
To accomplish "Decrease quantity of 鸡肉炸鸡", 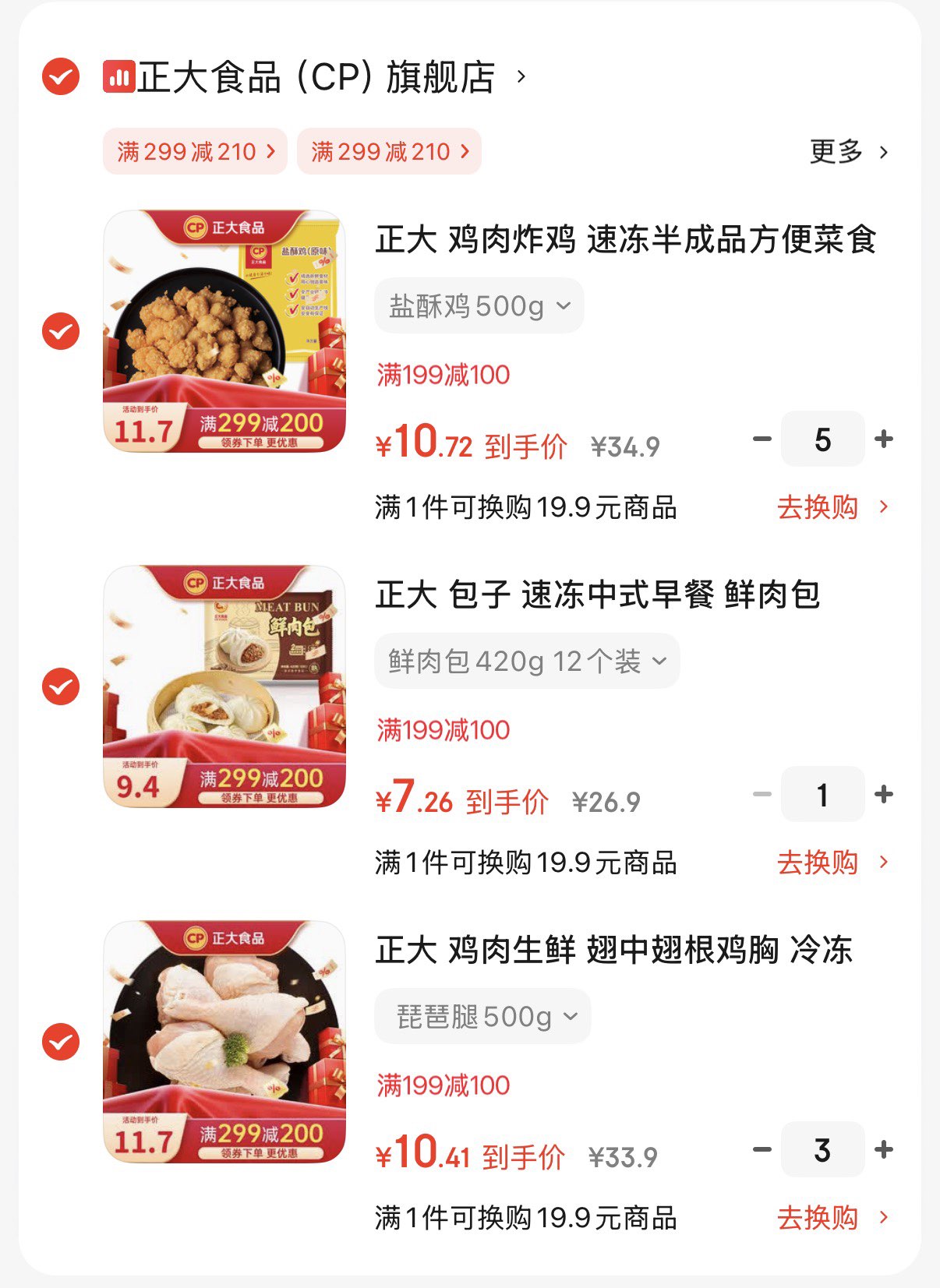I will [x=762, y=439].
